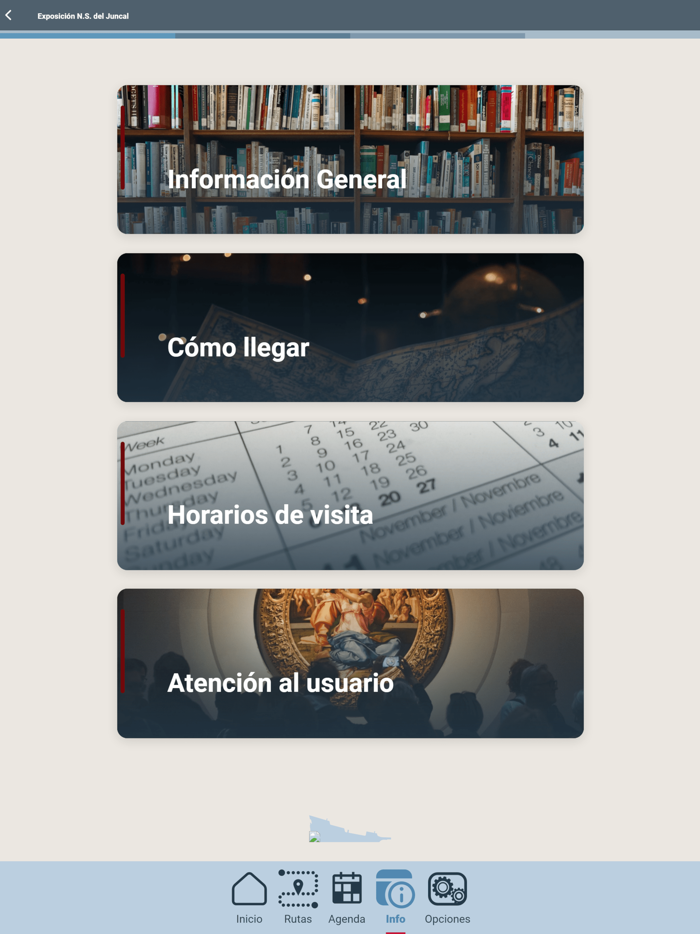The image size is (700, 934).
Task: Switch to the Agenda tab
Action: (347, 897)
